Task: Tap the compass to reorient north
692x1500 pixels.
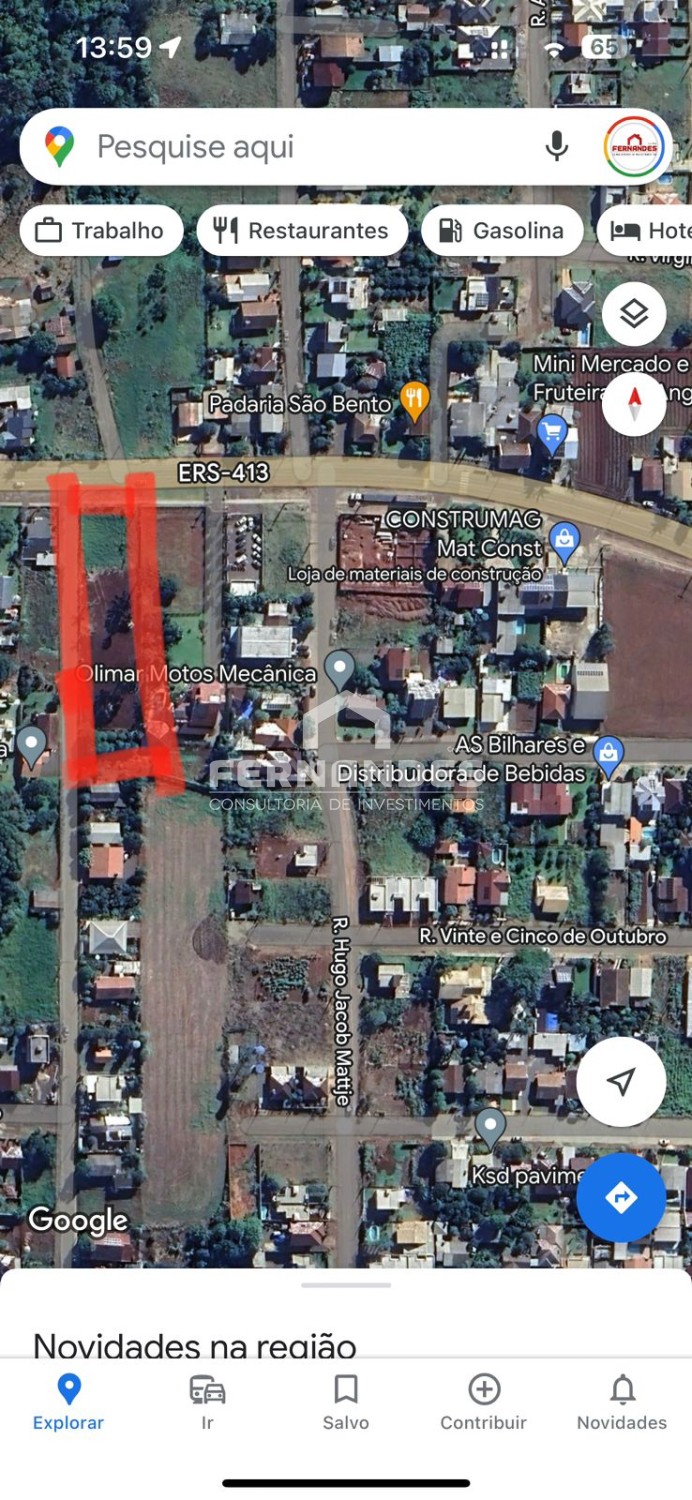Action: [x=634, y=403]
